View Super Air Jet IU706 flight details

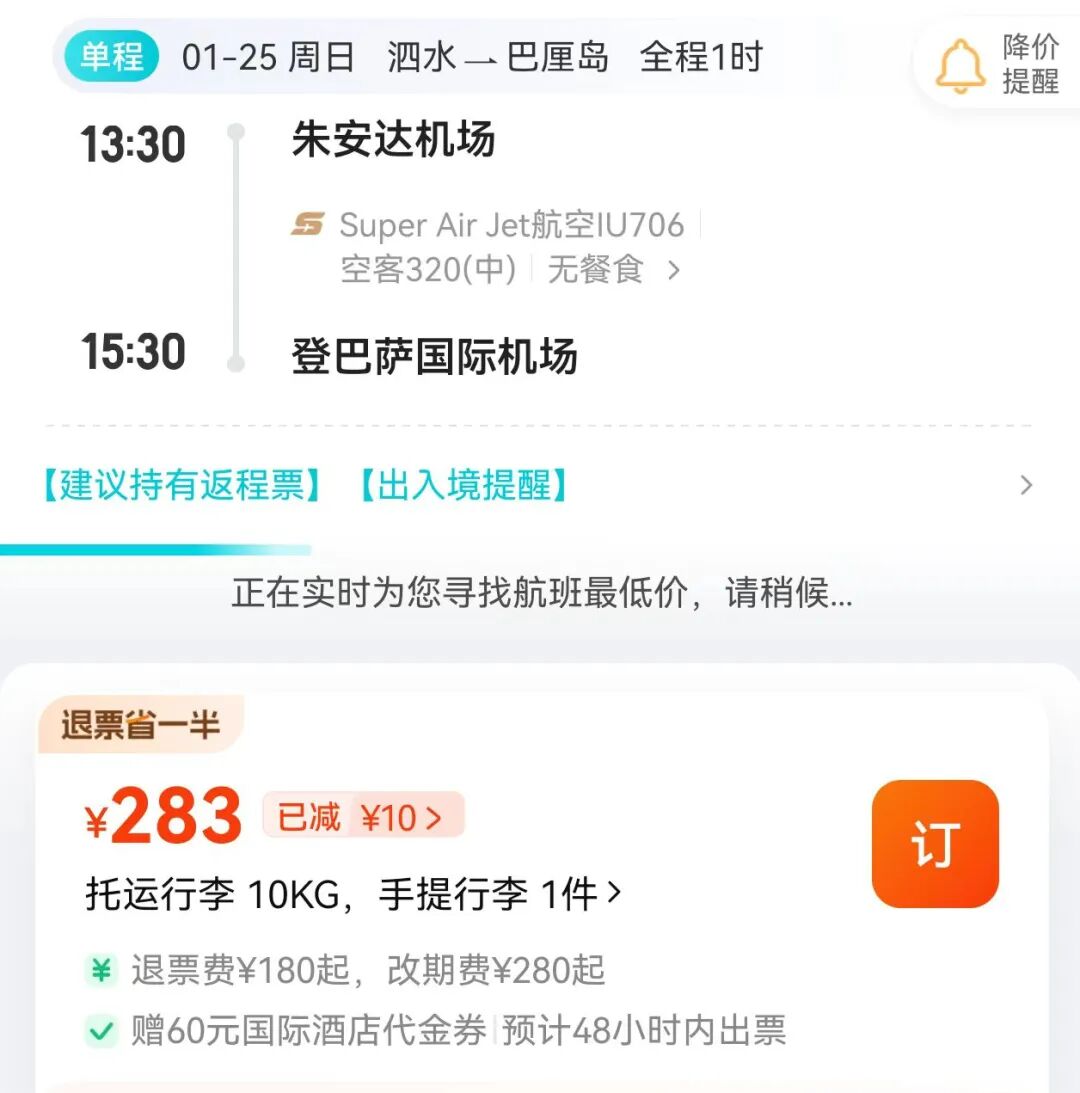[485, 247]
